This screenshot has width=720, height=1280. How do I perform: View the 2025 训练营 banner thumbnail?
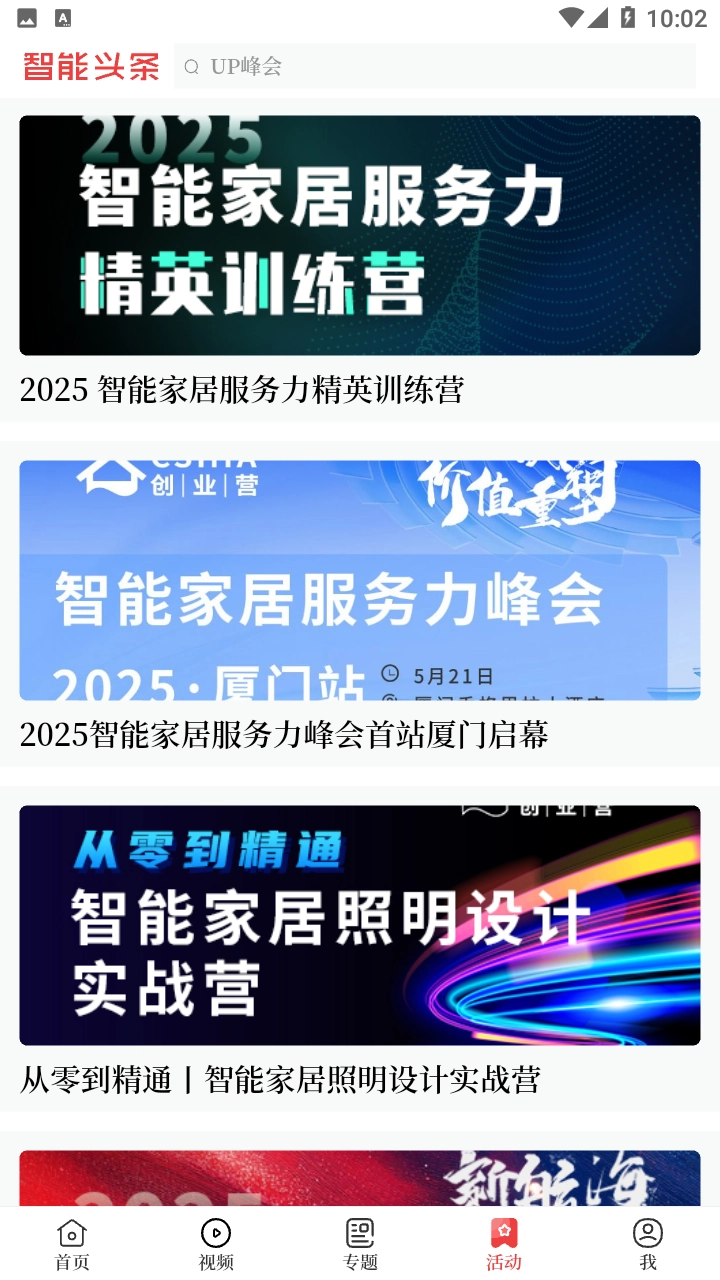(x=360, y=235)
